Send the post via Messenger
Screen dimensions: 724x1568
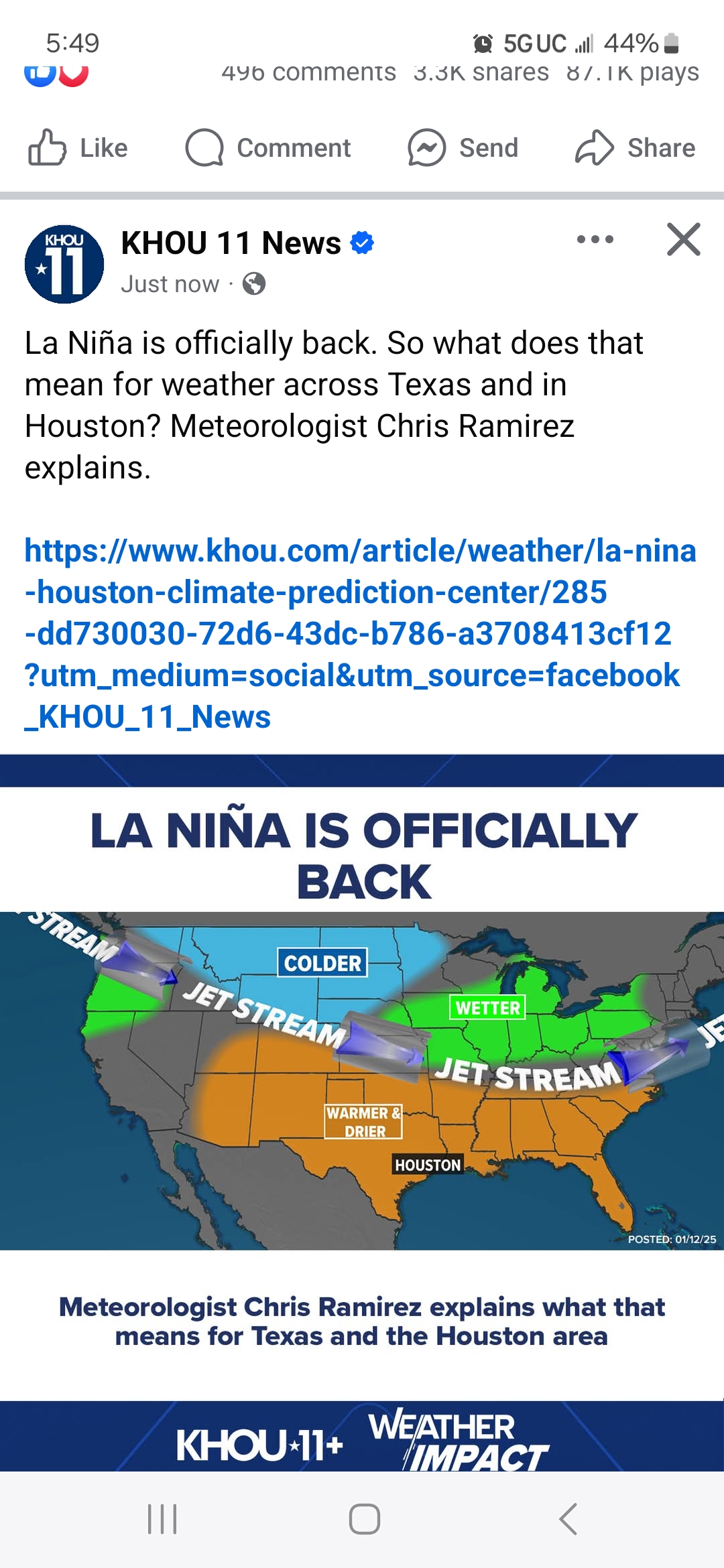[x=463, y=147]
